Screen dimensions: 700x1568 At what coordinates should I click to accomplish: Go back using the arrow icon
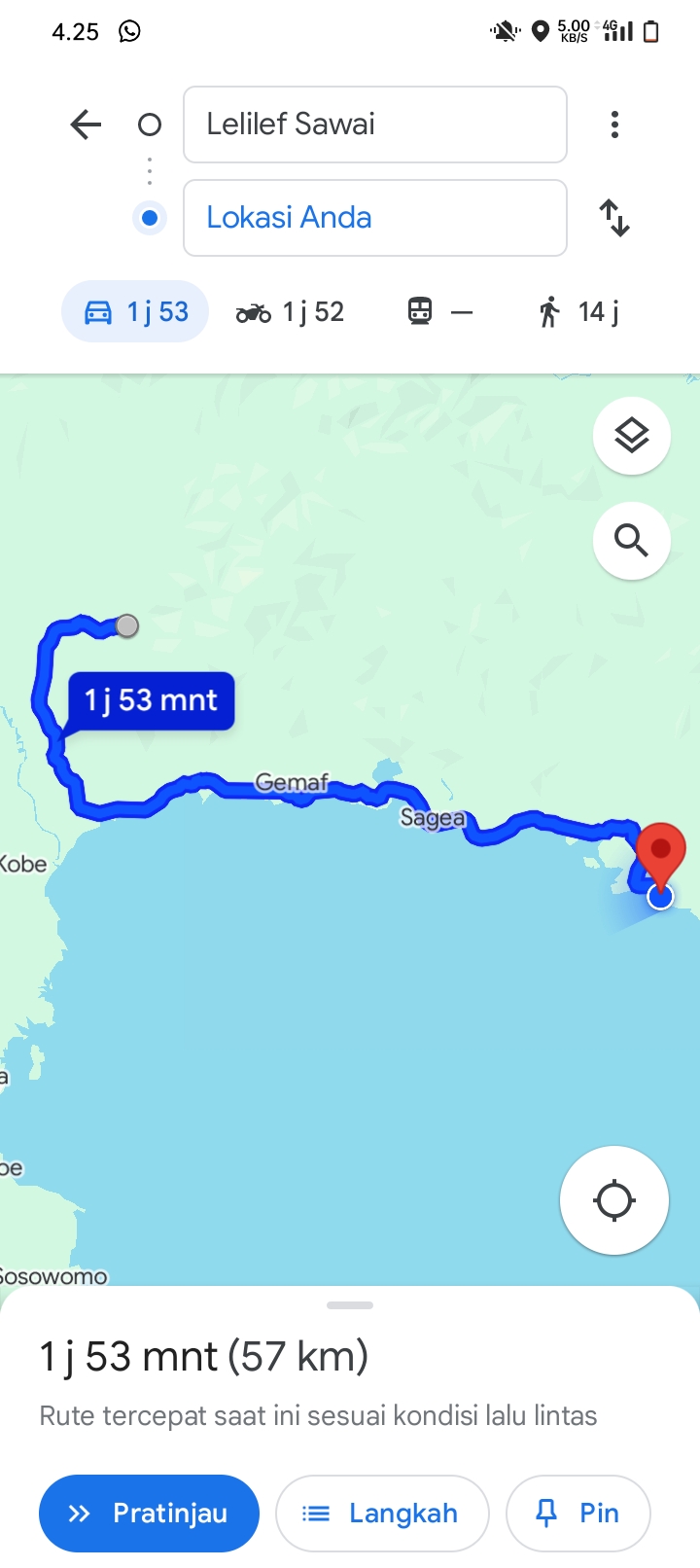pos(86,125)
